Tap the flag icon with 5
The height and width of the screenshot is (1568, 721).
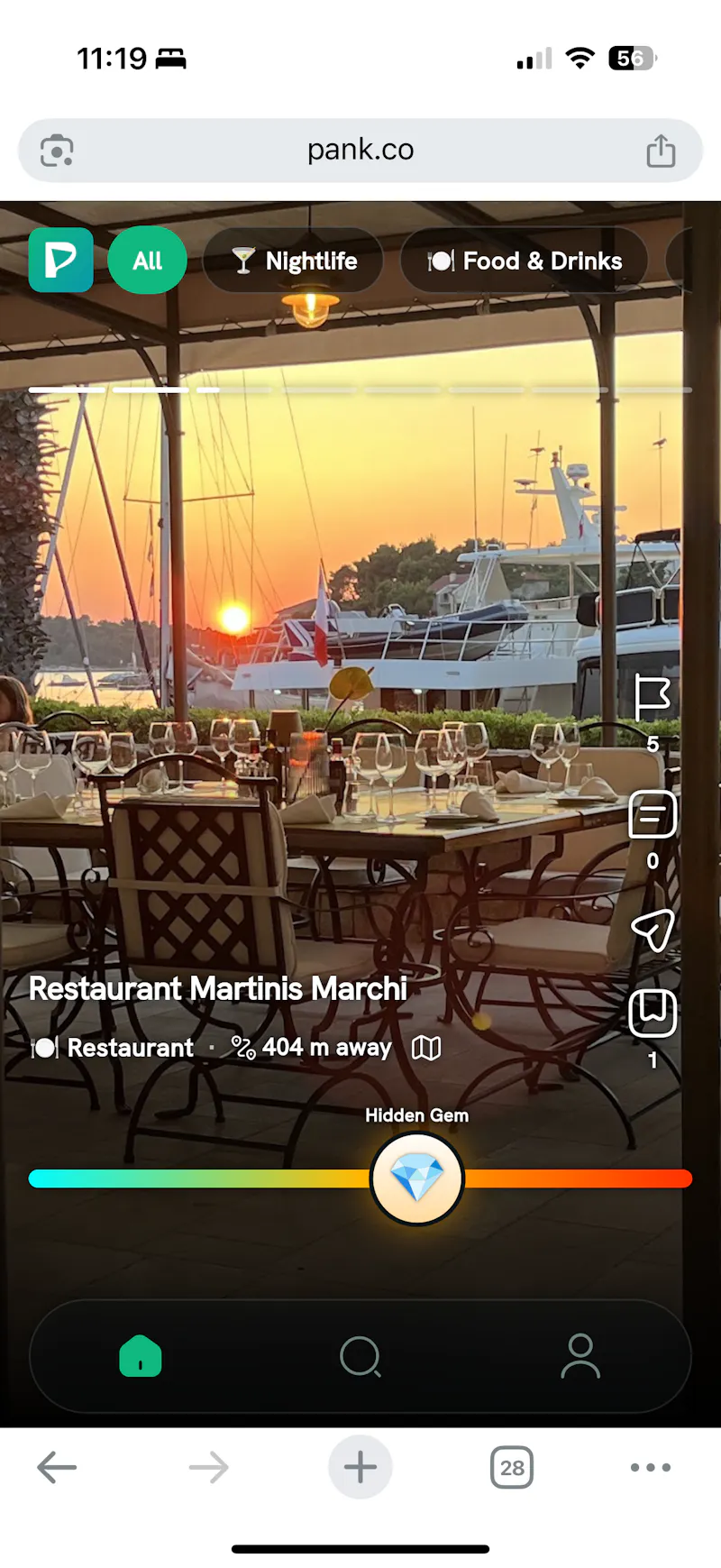click(x=653, y=697)
